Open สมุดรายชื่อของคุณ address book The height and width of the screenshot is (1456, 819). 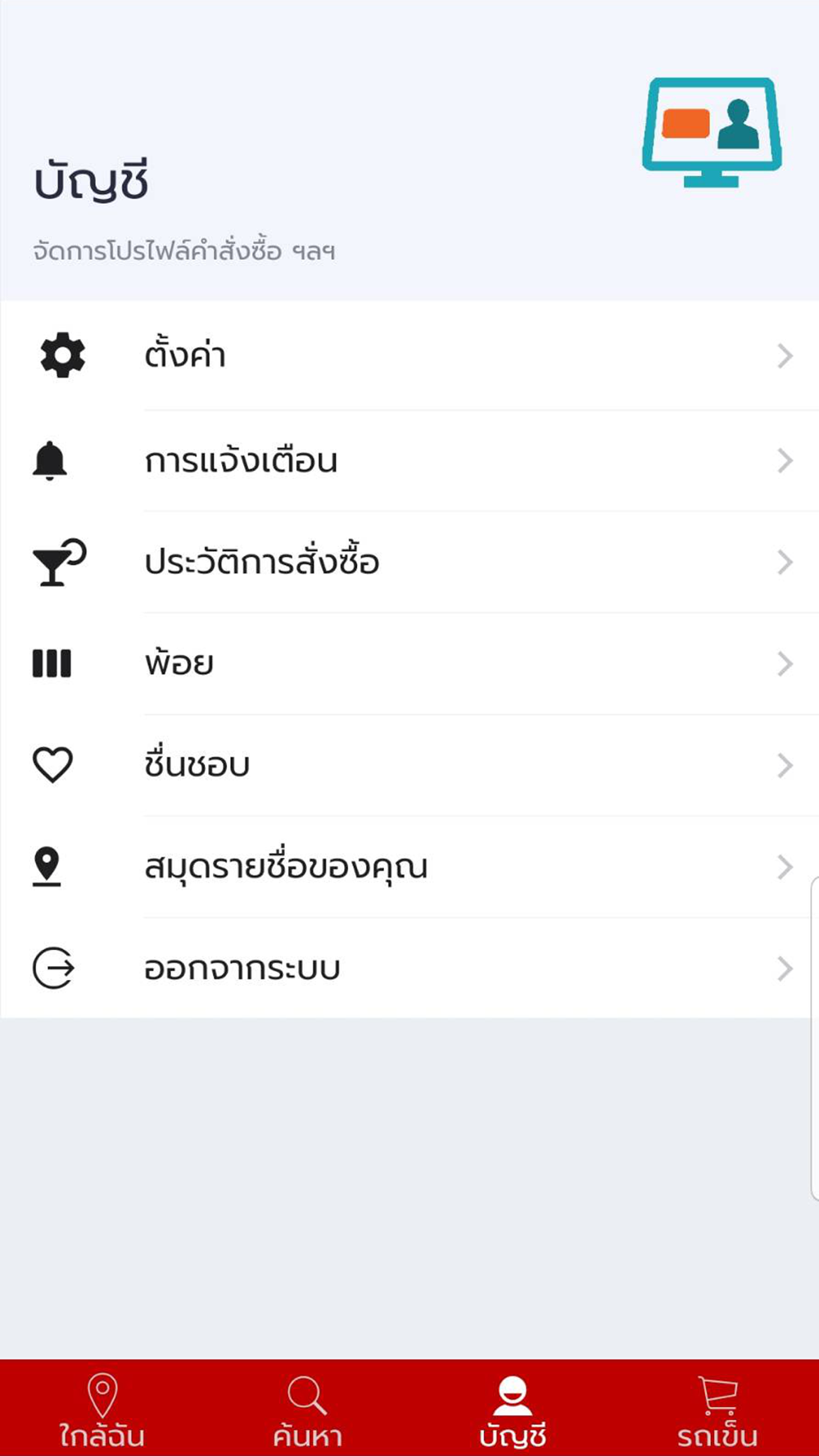tap(409, 867)
